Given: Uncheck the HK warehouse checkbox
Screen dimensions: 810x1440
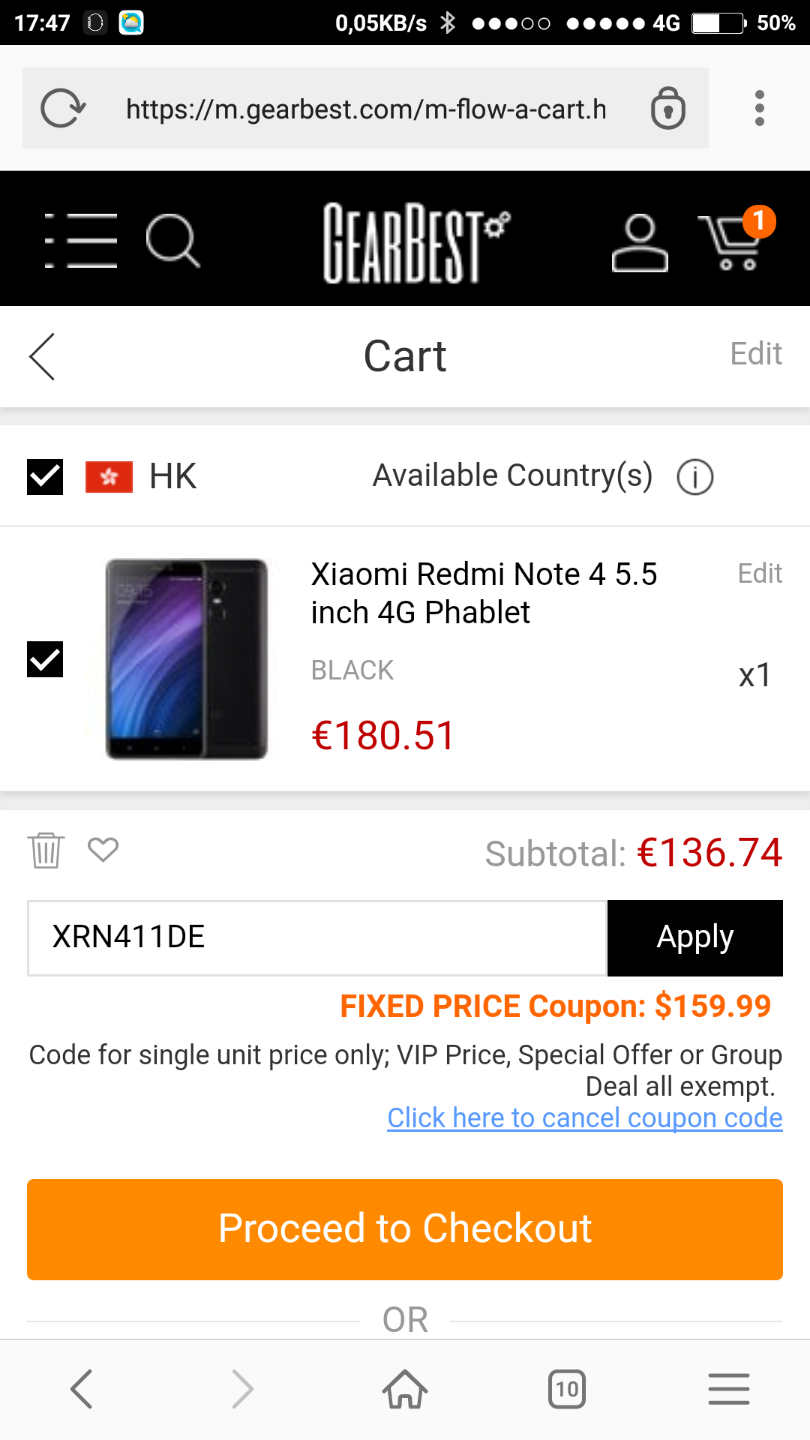Looking at the screenshot, I should 45,477.
